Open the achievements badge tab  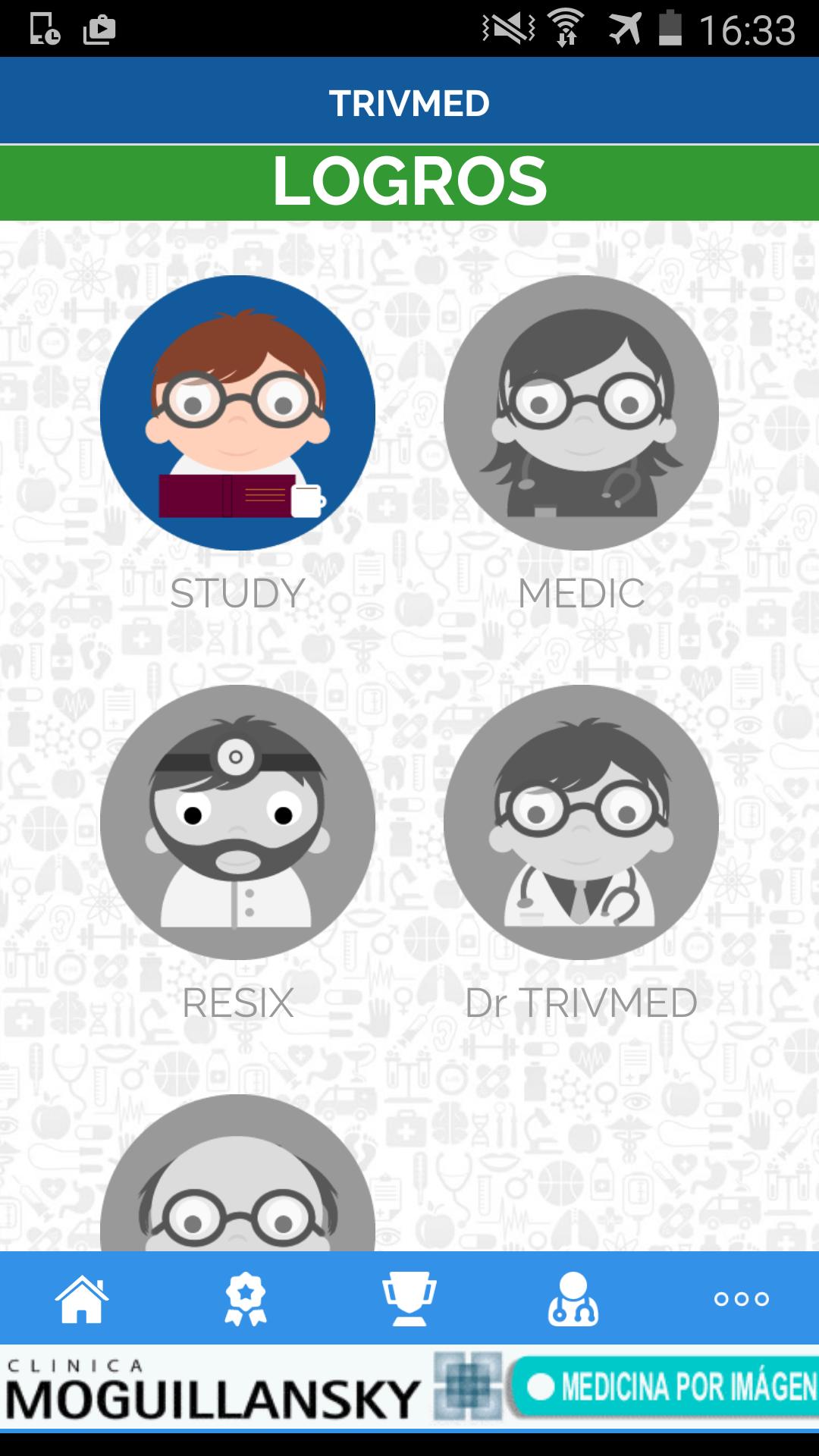point(246,1298)
